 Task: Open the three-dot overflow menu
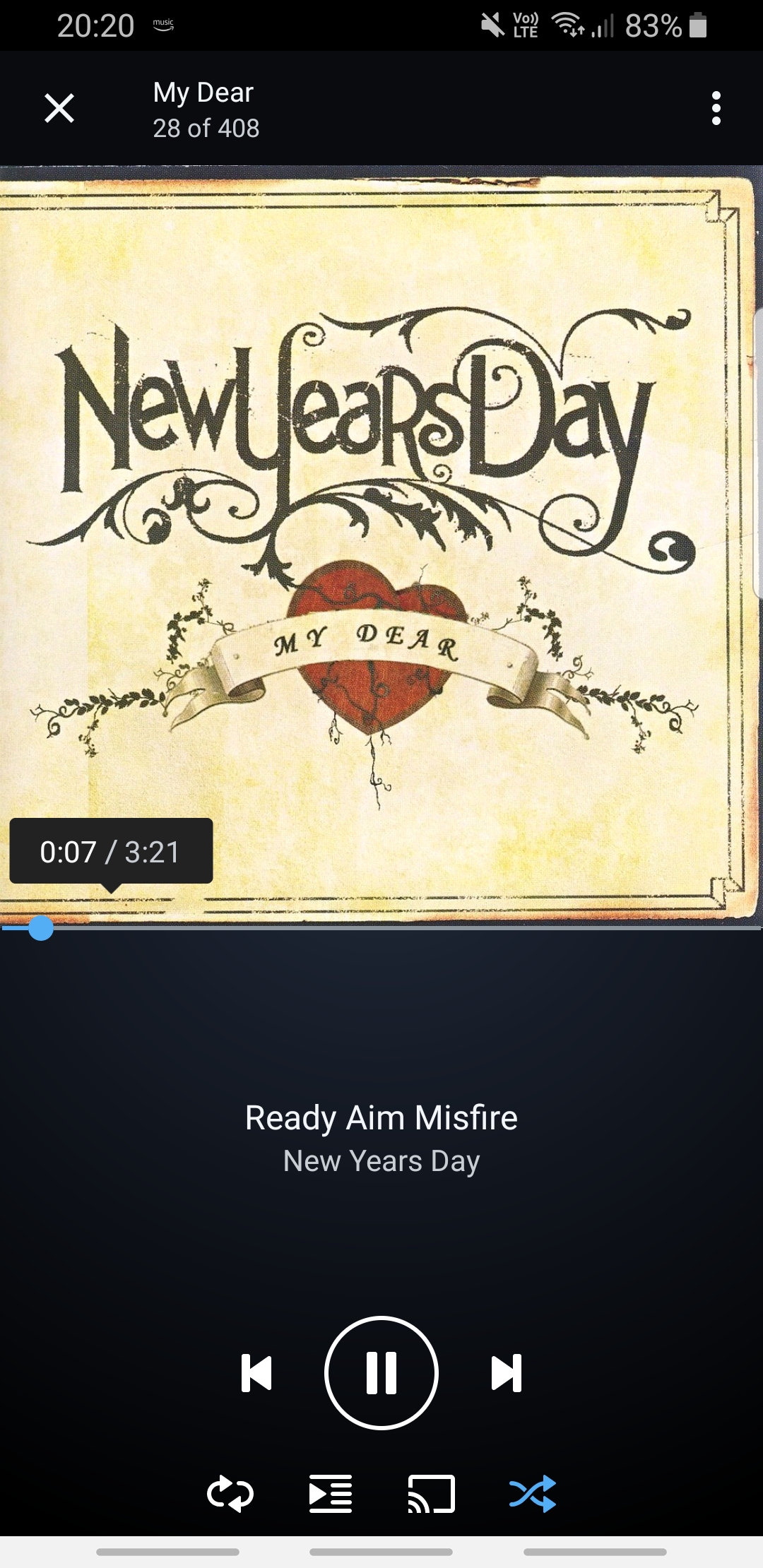[716, 108]
